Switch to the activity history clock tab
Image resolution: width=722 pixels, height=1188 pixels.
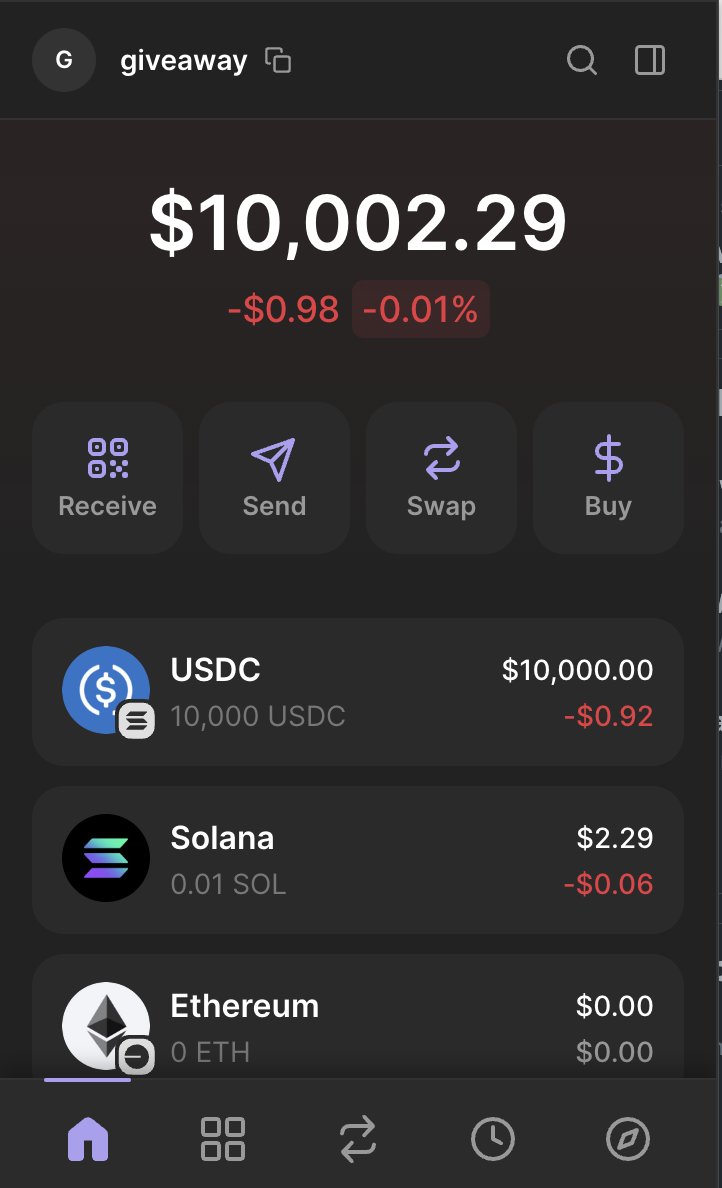(x=492, y=1139)
